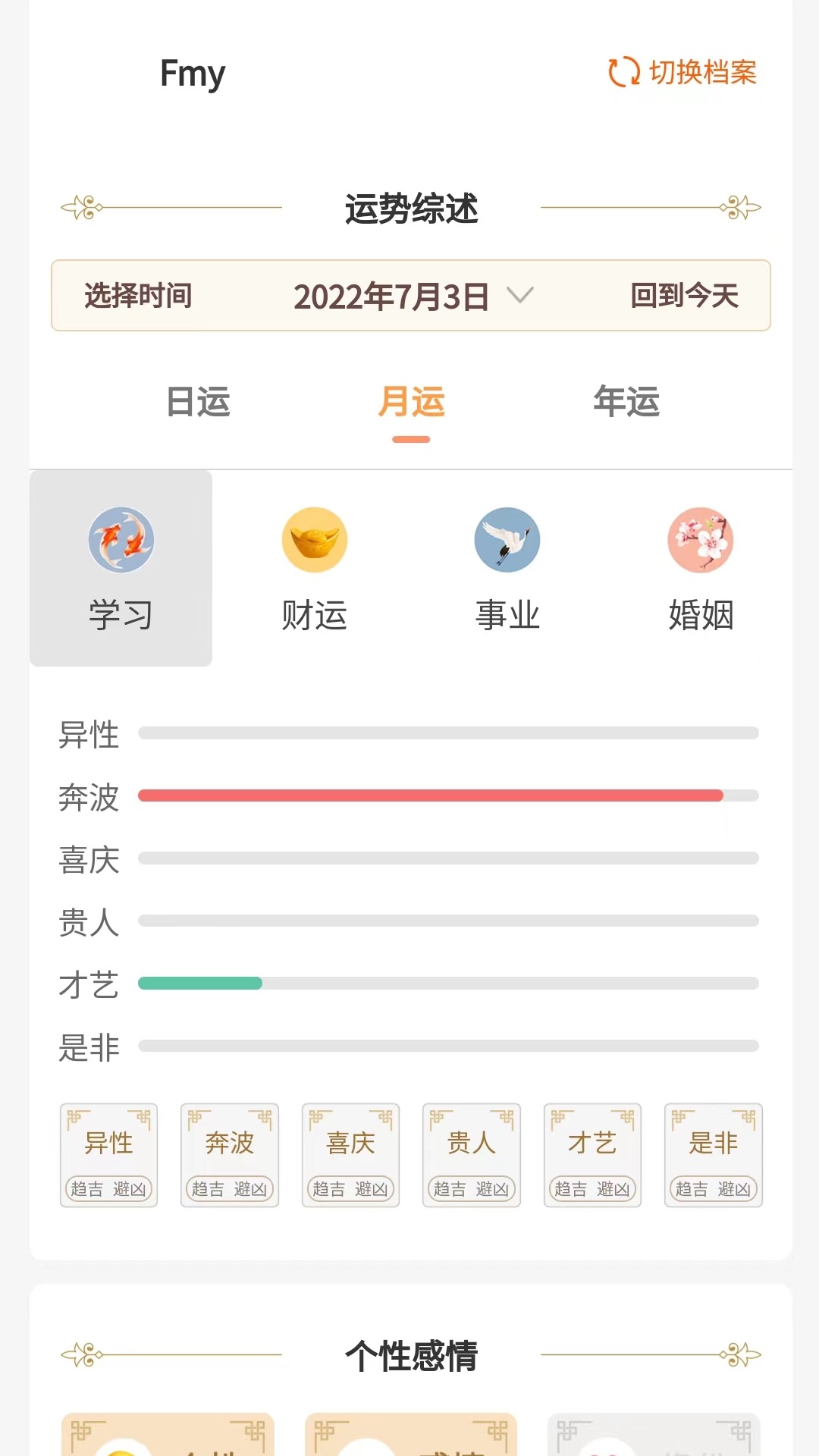Select 趋吉 on the 奔波 card
The image size is (819, 1456).
click(207, 1190)
